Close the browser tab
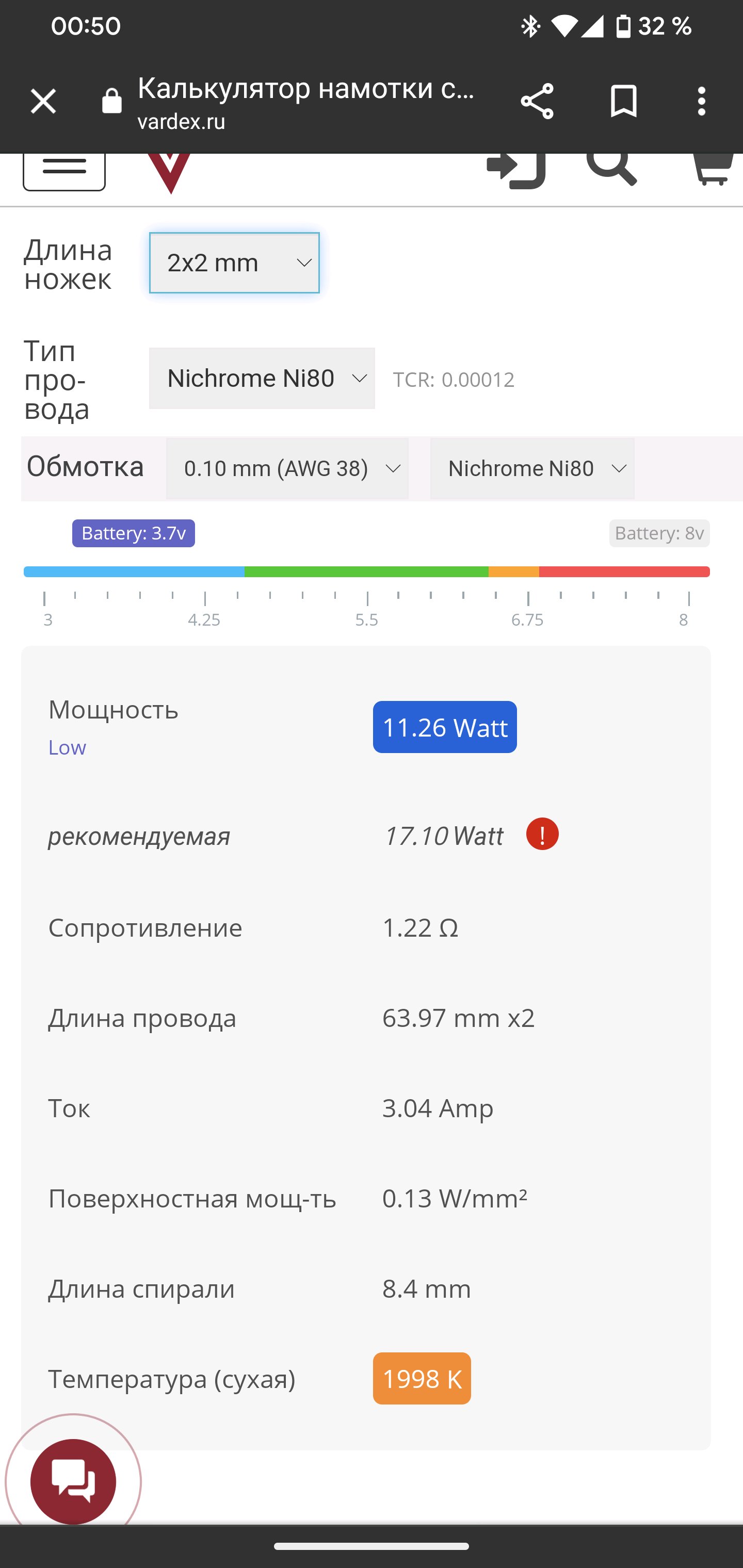 pos(43,101)
